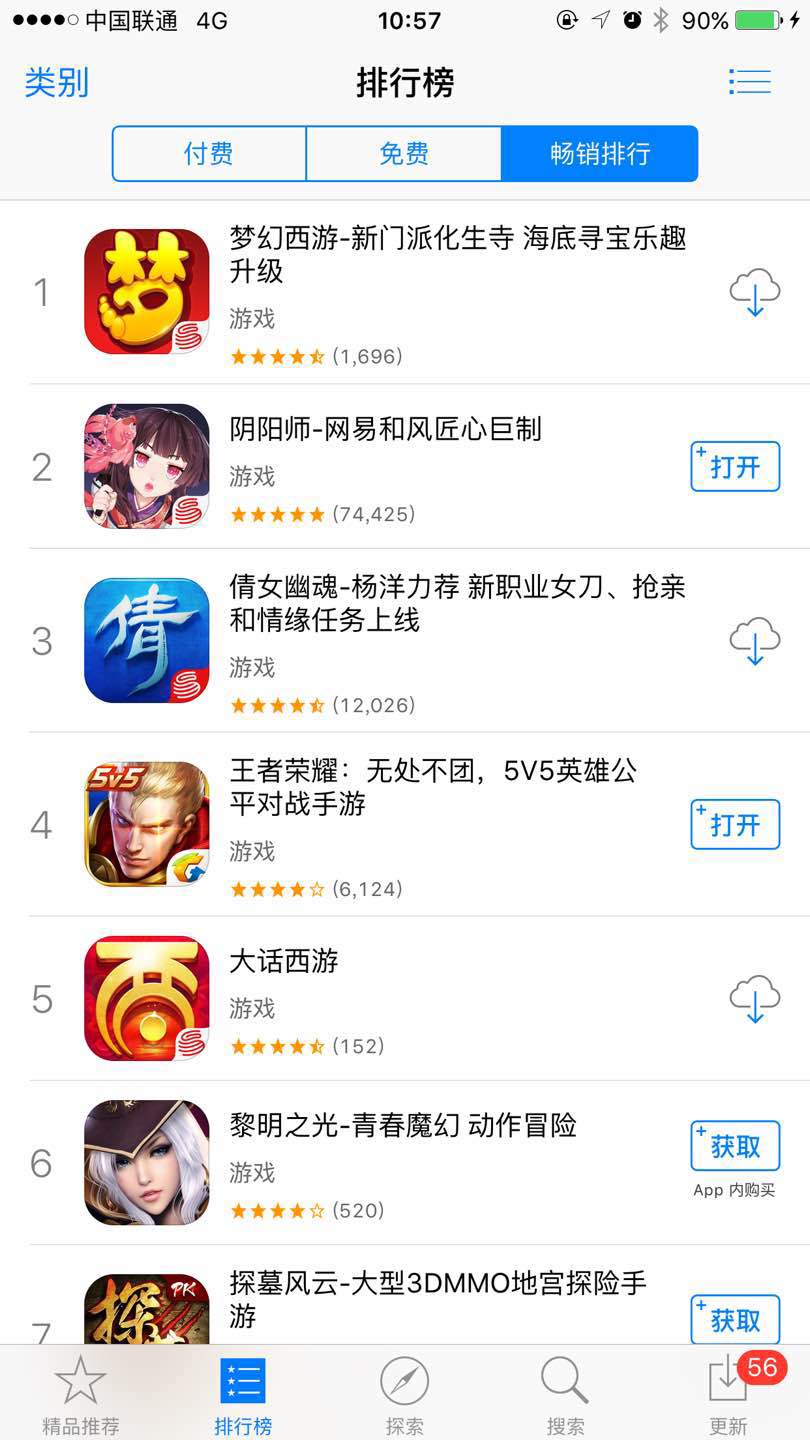The width and height of the screenshot is (810, 1440).
Task: Open the 阴阳师 app with 打开 button
Action: click(x=735, y=467)
